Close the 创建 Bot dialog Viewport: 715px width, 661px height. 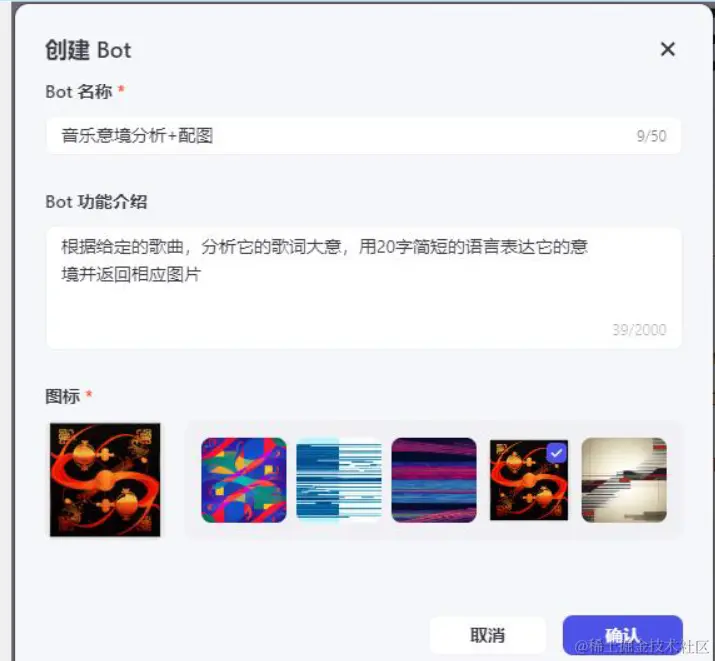click(x=668, y=49)
